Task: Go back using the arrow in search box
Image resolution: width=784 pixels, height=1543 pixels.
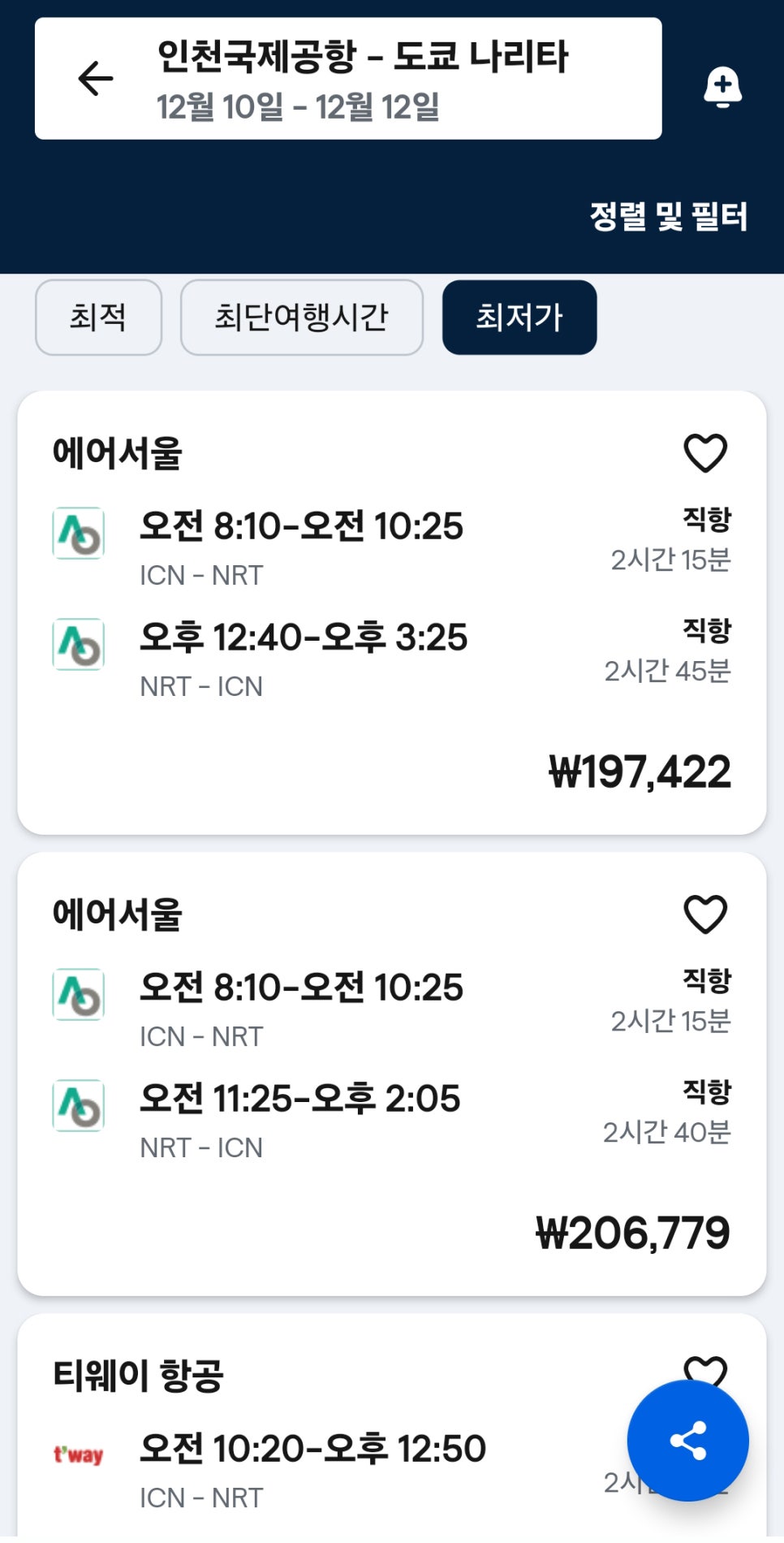Action: coord(96,79)
